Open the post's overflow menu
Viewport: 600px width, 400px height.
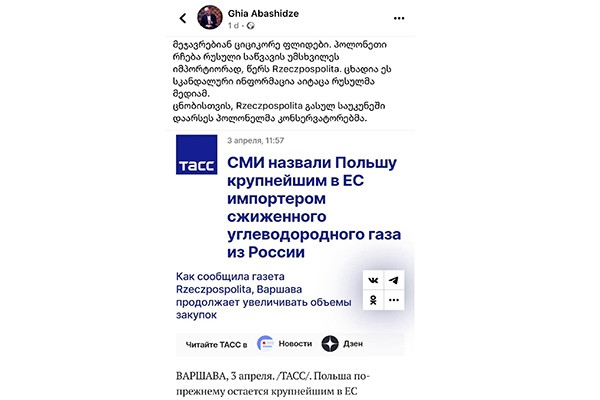[399, 18]
